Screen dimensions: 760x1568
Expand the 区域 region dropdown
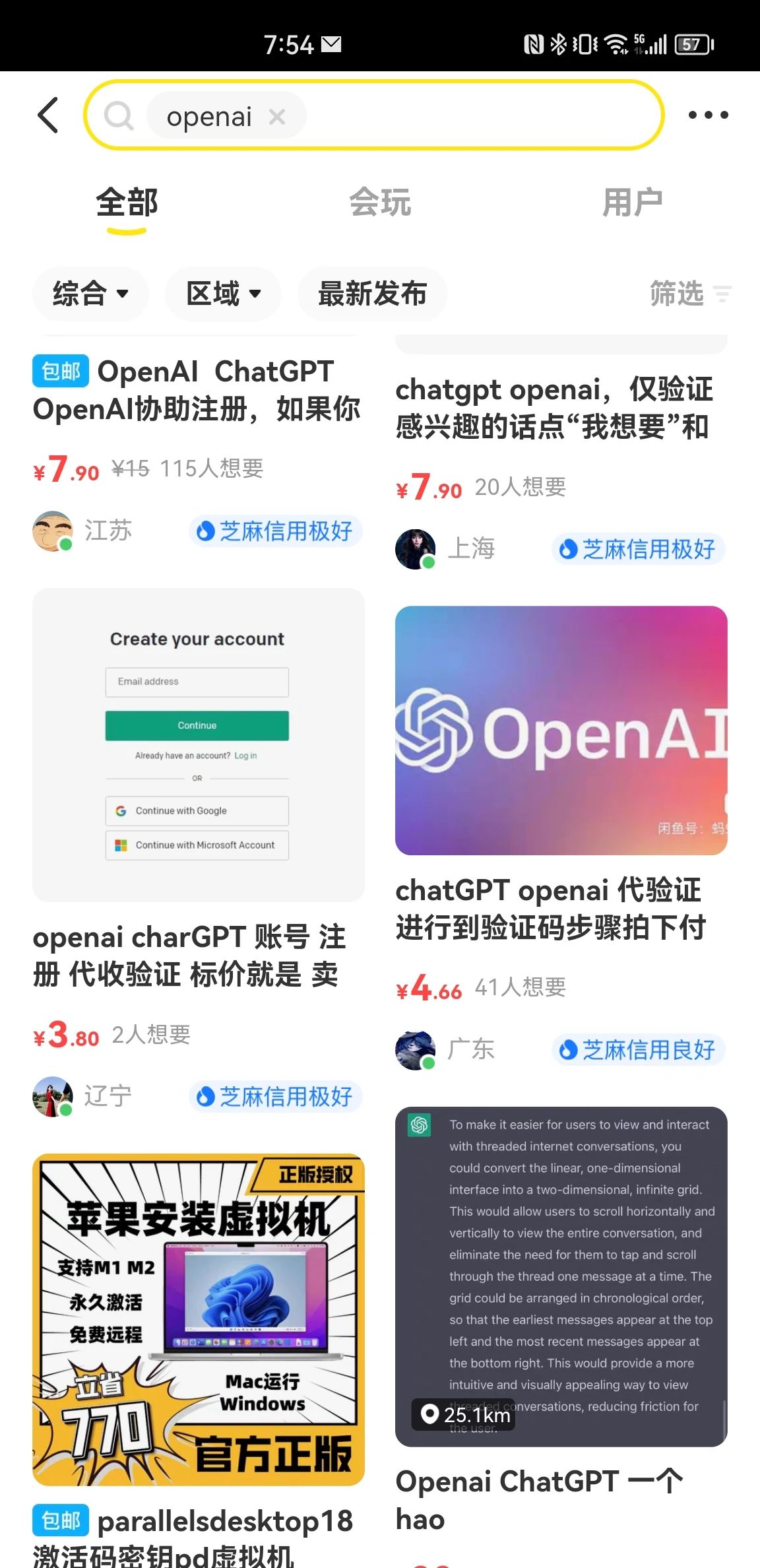point(222,294)
